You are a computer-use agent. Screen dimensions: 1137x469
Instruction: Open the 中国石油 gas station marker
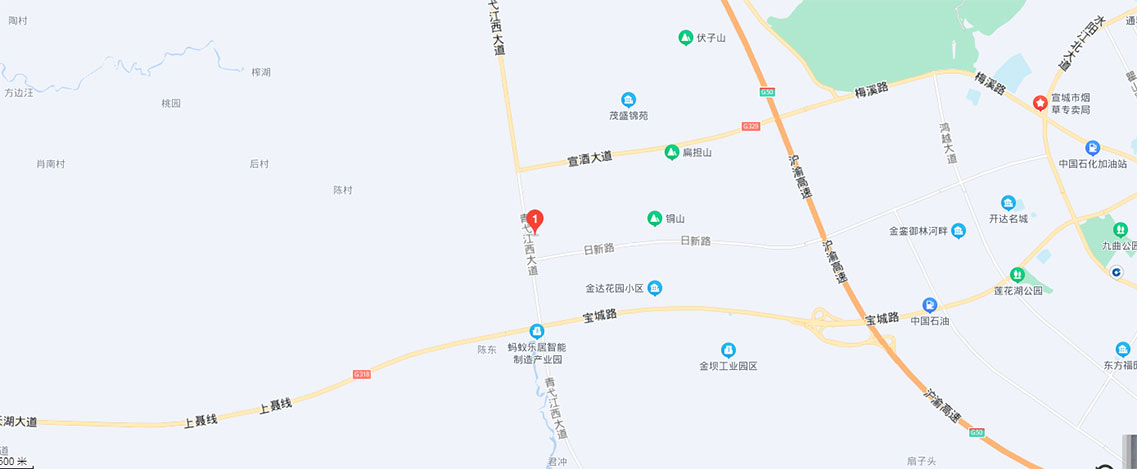coord(930,305)
